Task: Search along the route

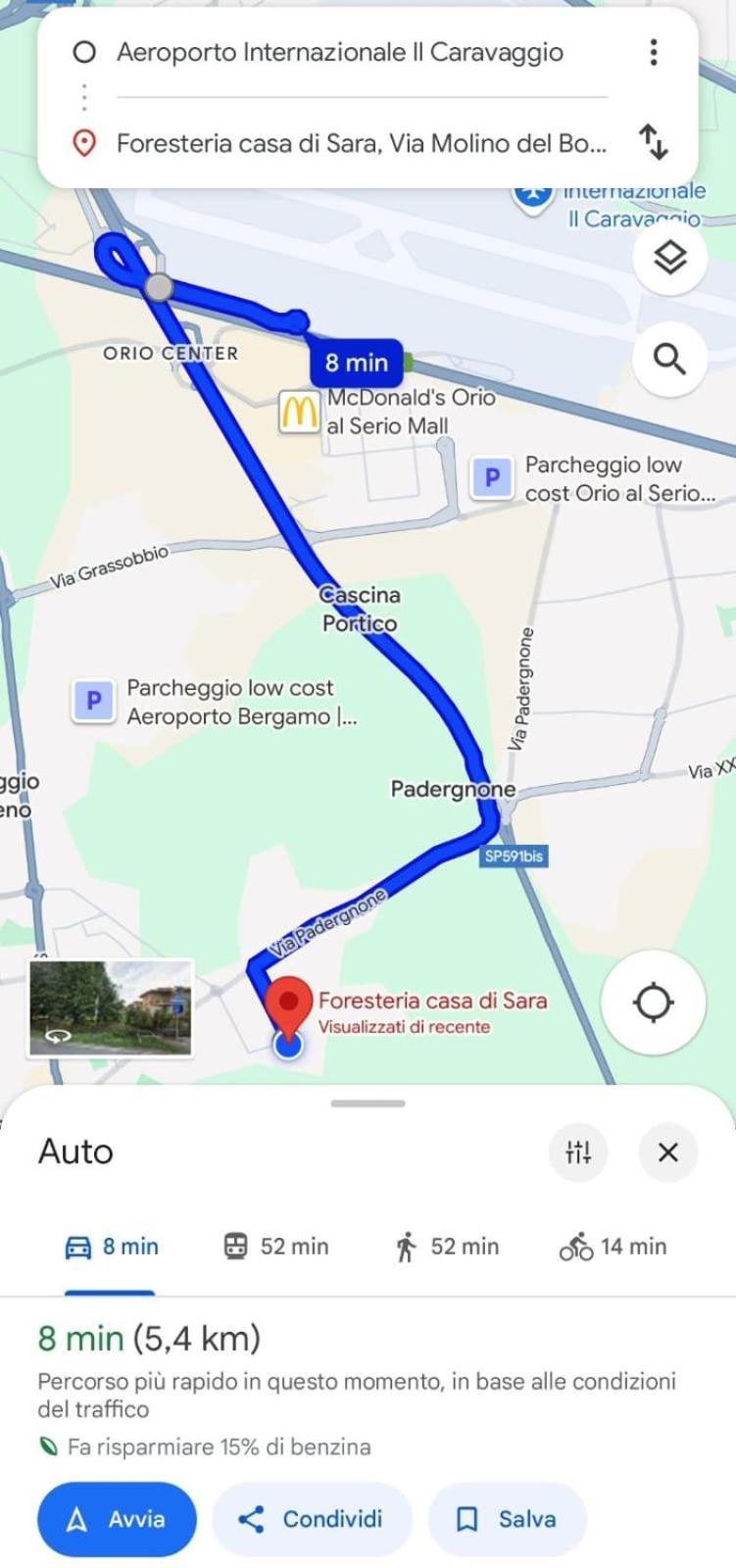Action: tap(670, 359)
